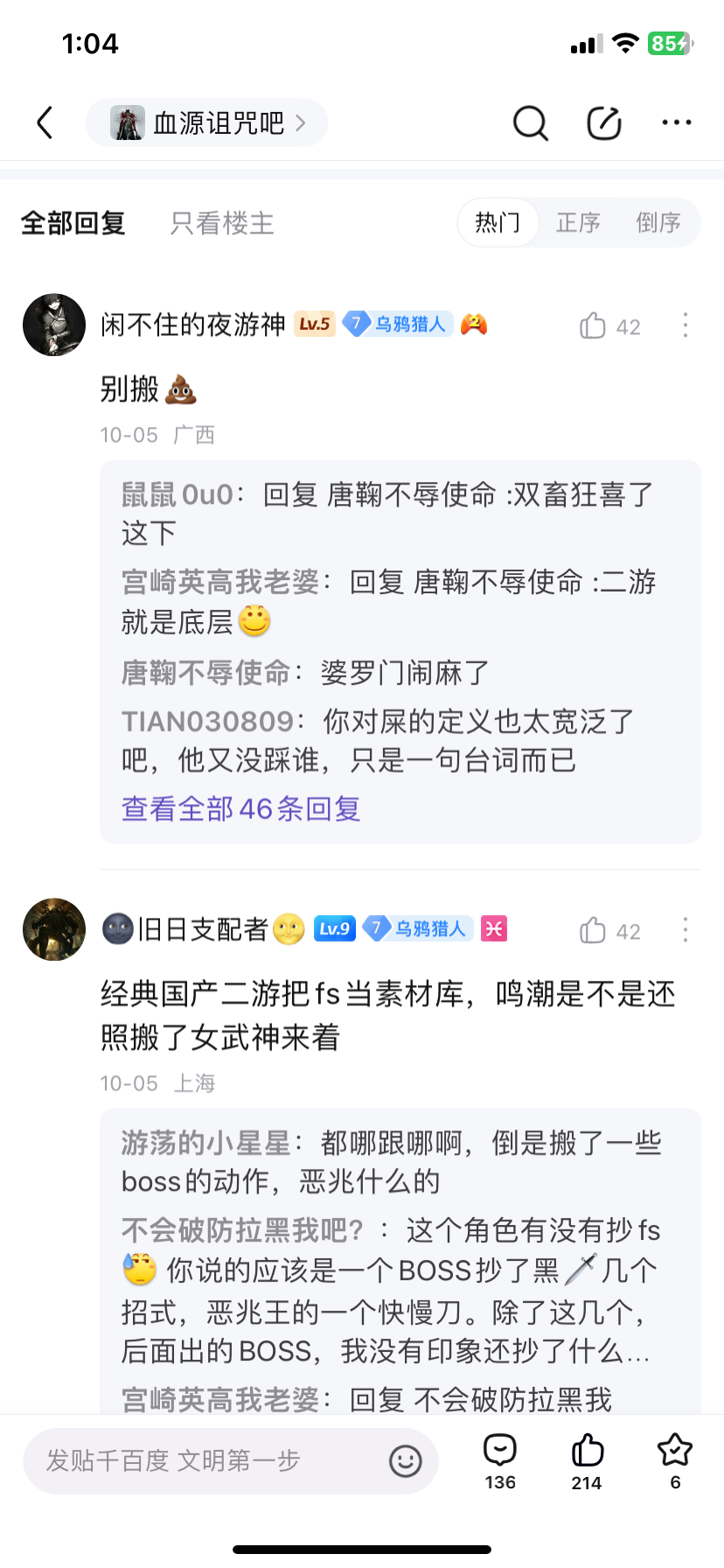Screen dimensions: 724x1568
Task: Favorite the post with the star icon
Action: point(674,1459)
